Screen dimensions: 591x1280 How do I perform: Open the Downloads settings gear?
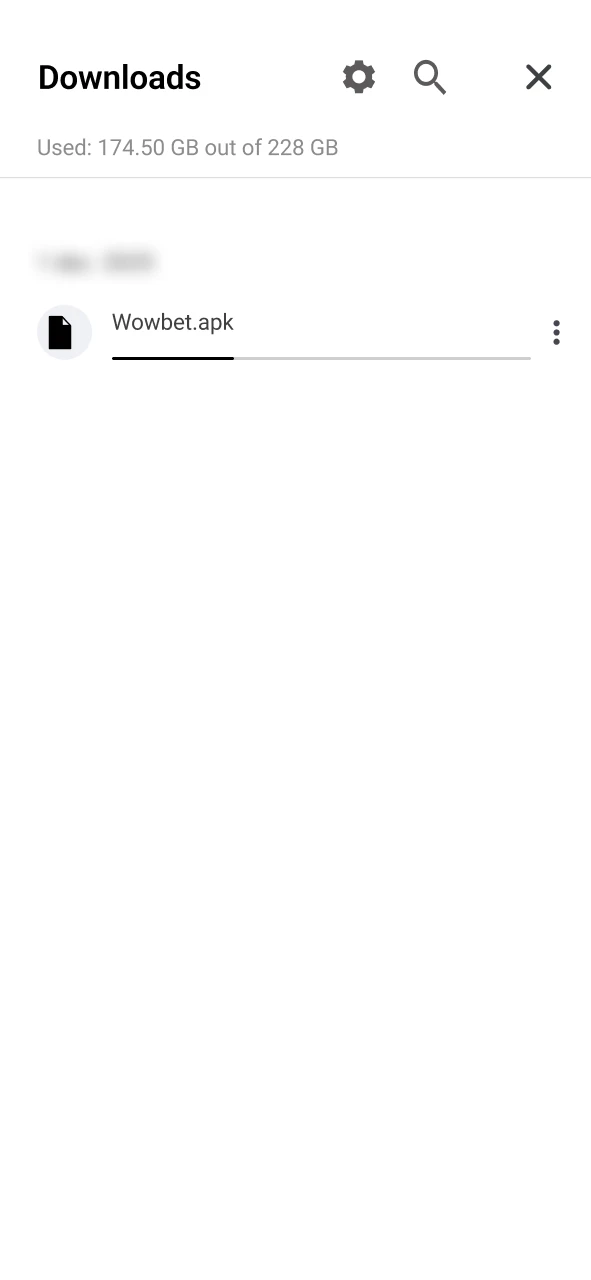tap(359, 77)
